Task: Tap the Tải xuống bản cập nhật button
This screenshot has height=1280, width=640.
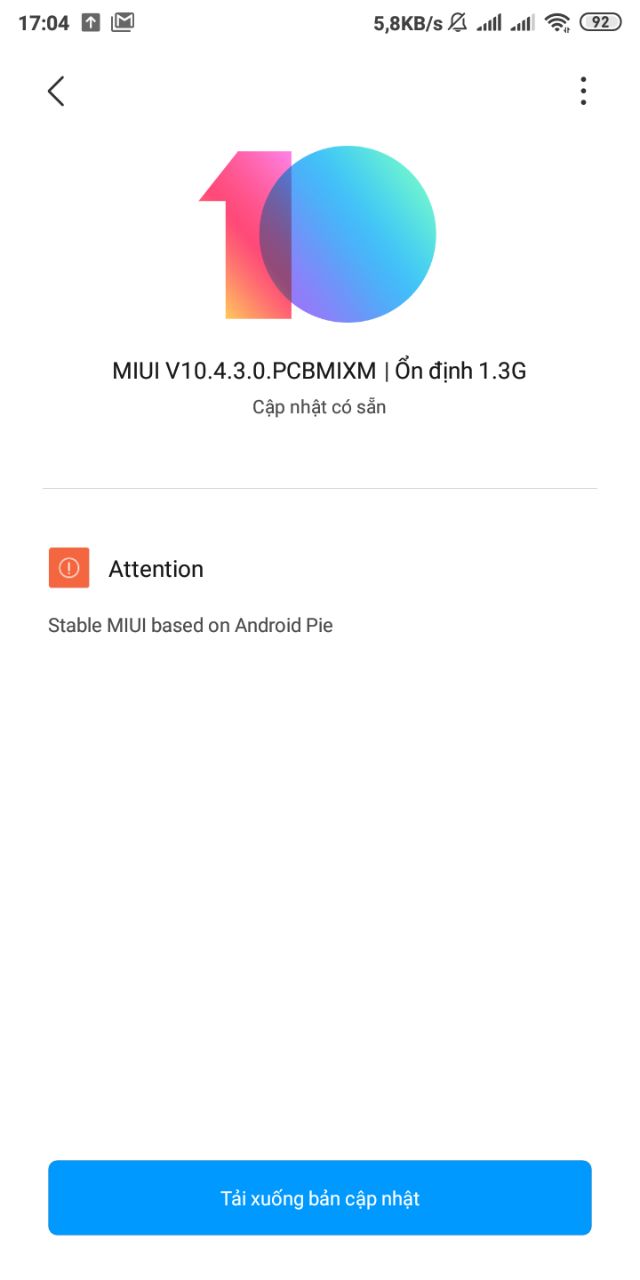Action: tap(320, 1197)
